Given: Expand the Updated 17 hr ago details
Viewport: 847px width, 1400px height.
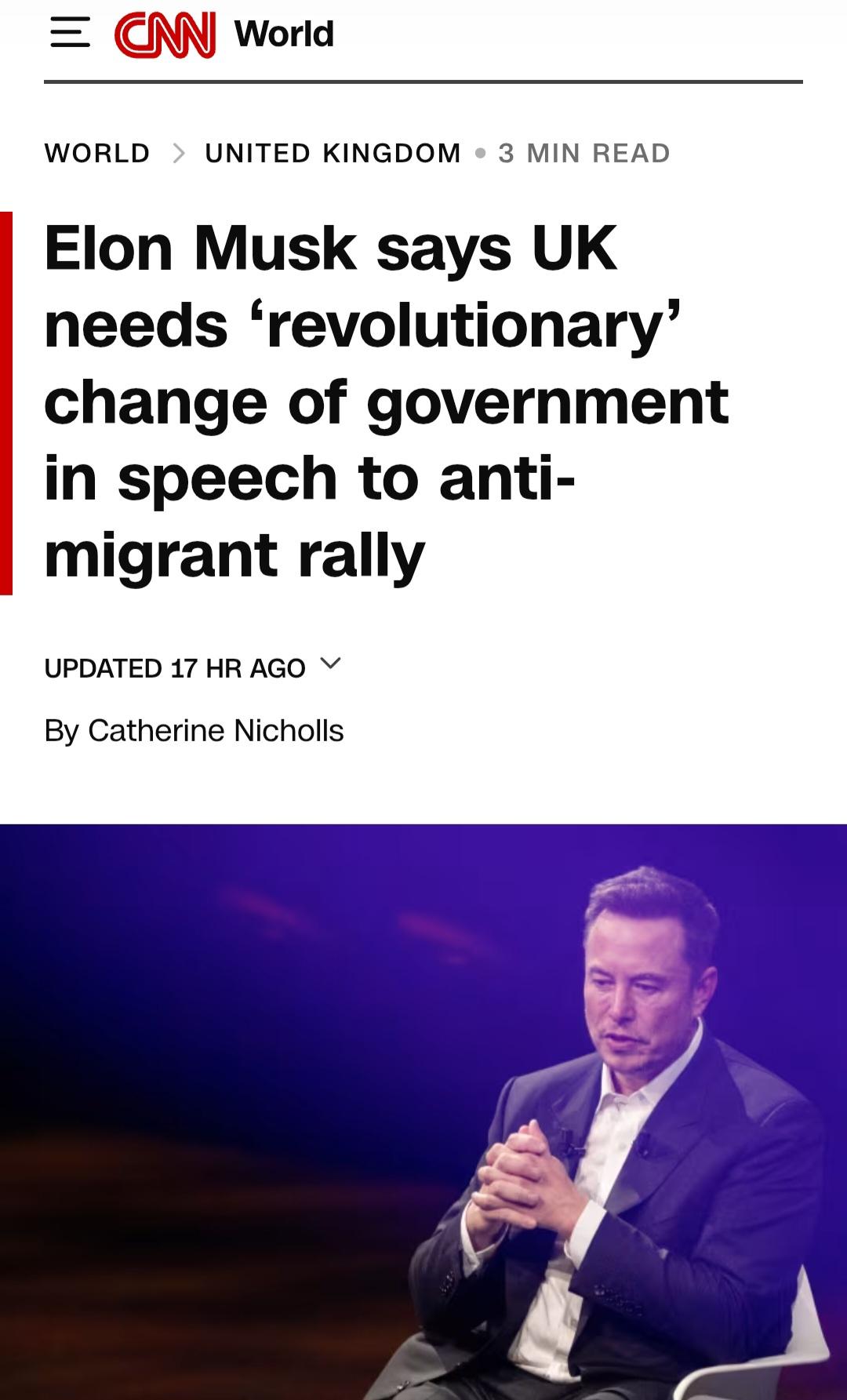Looking at the screenshot, I should click(331, 665).
